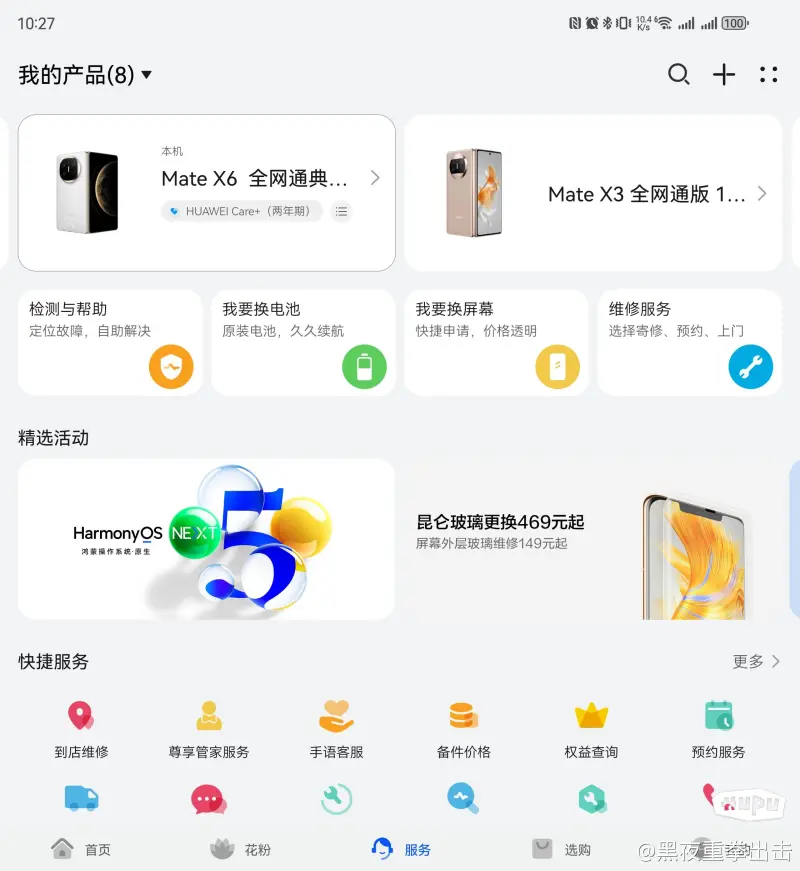Tap 更多 to see more quick services

[x=756, y=661]
